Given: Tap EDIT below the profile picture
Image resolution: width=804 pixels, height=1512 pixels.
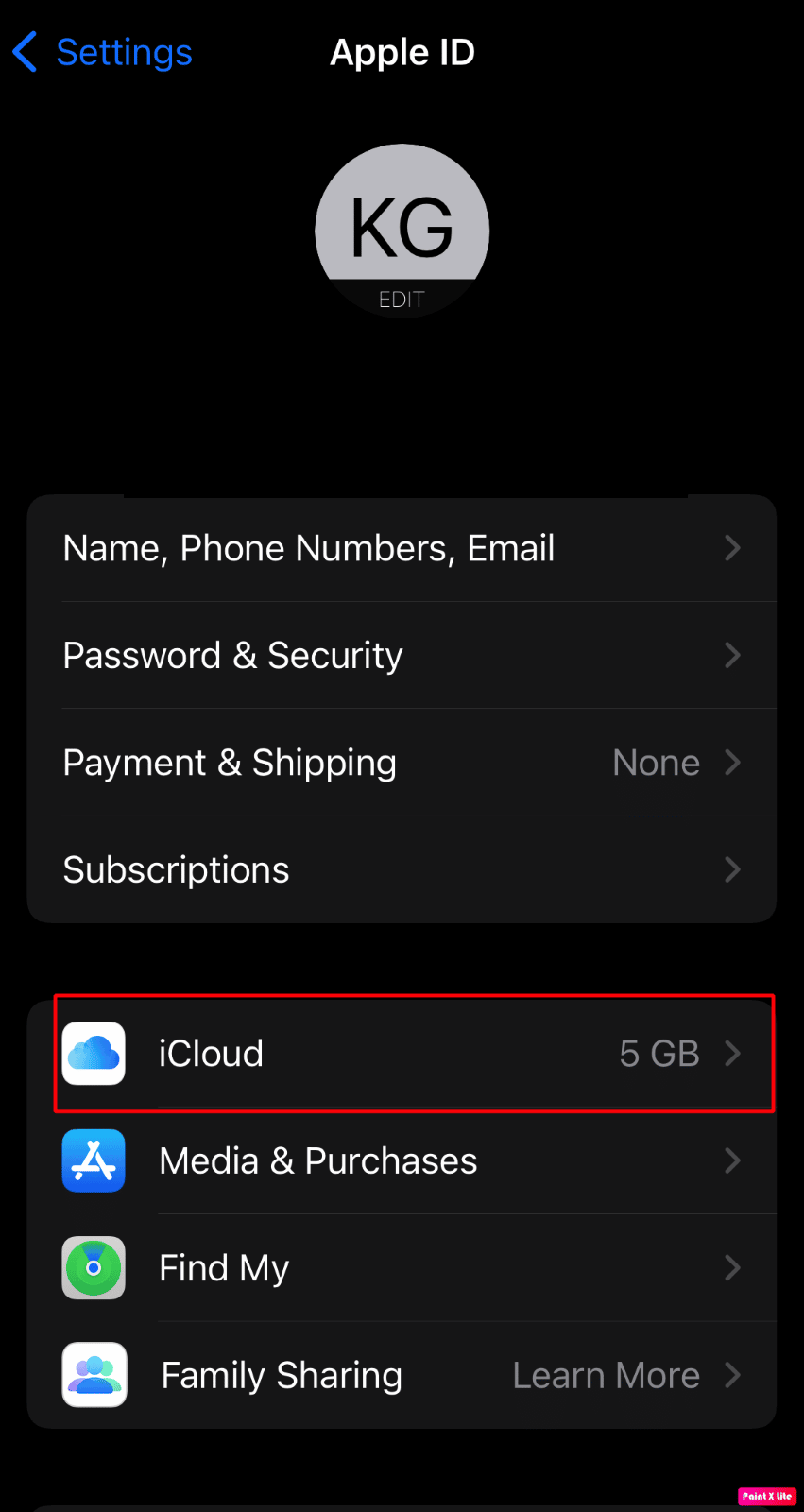Looking at the screenshot, I should (402, 299).
